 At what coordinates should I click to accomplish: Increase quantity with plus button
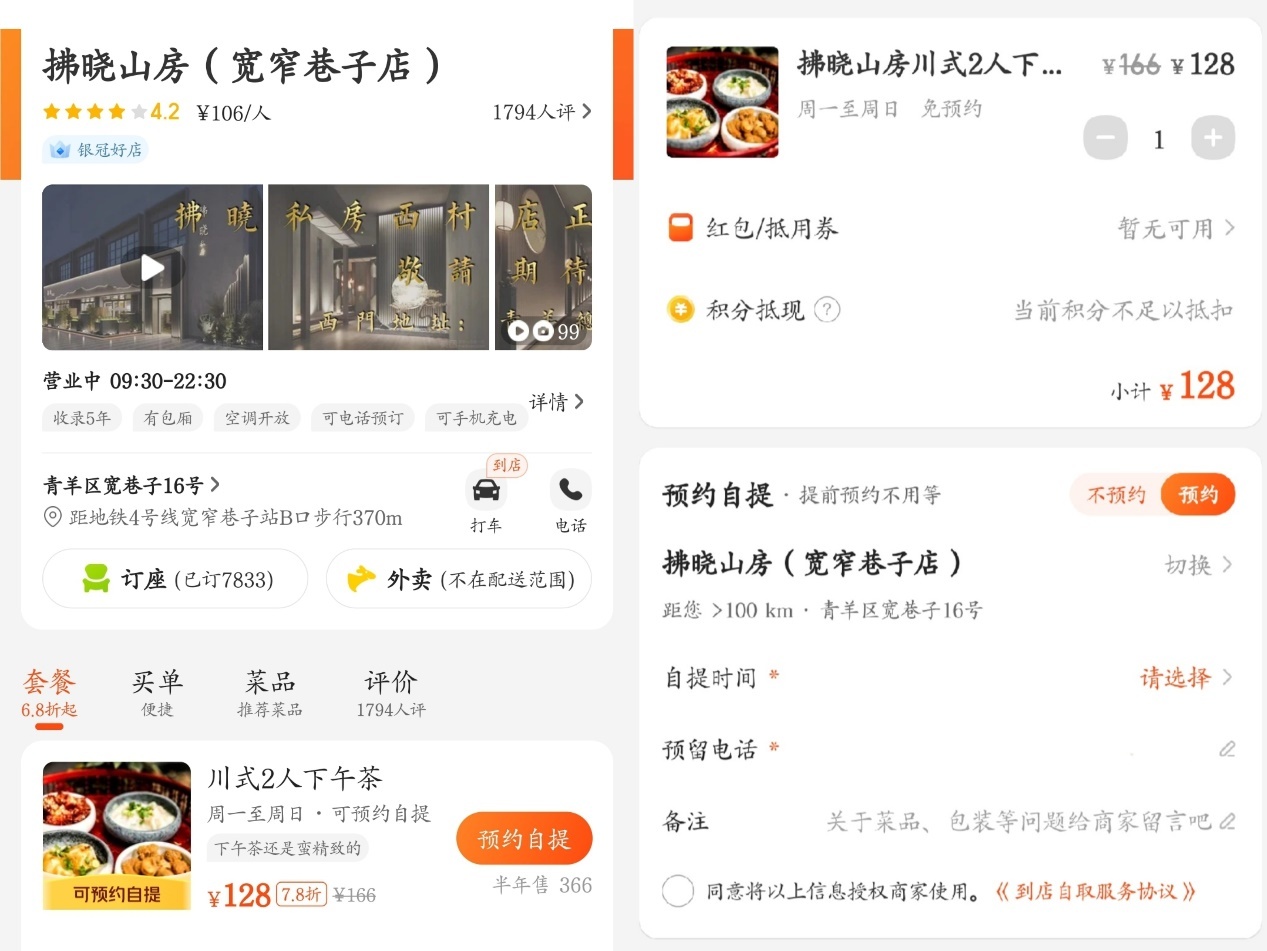click(x=1212, y=139)
